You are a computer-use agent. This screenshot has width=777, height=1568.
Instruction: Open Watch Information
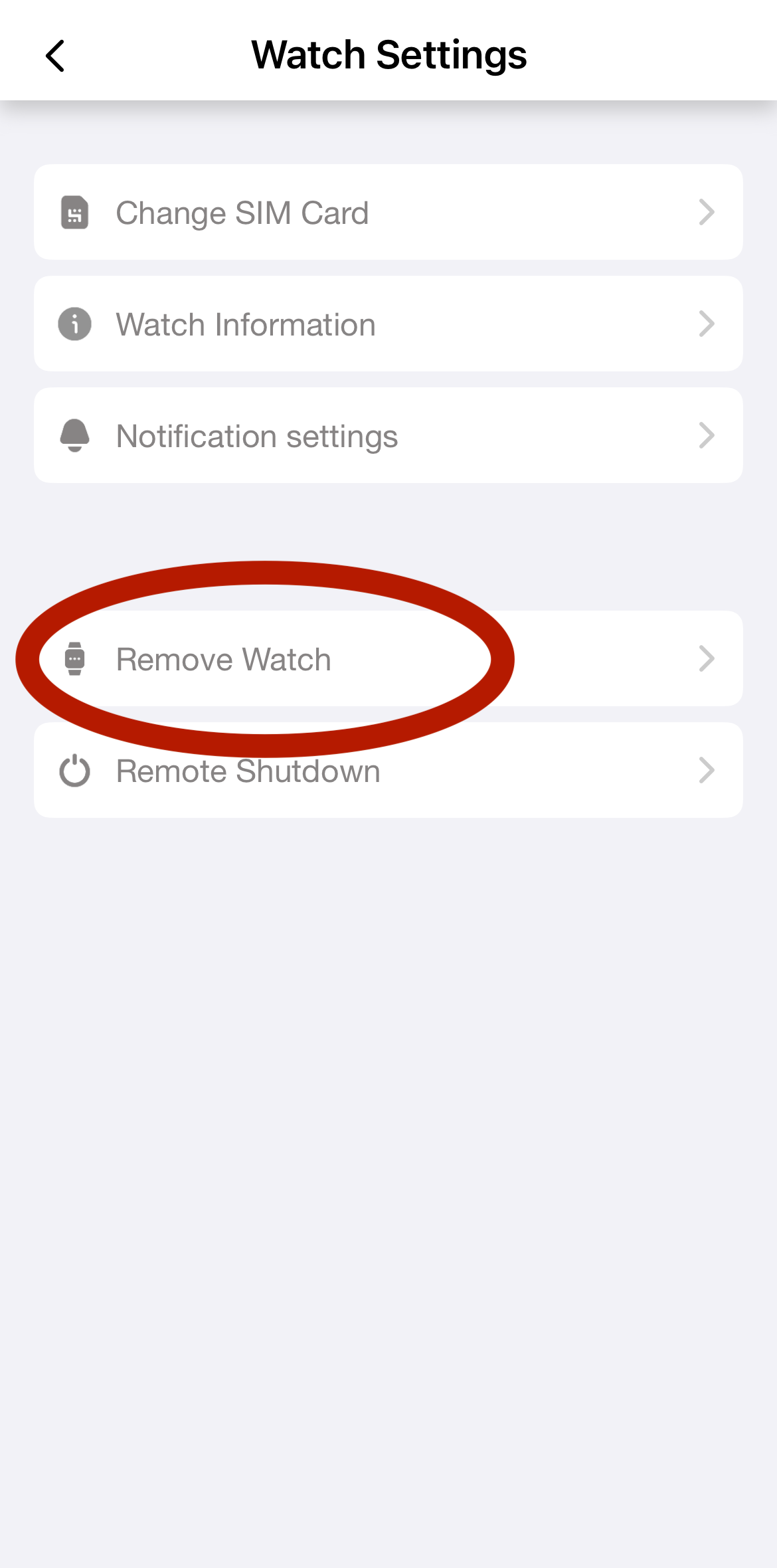(388, 324)
